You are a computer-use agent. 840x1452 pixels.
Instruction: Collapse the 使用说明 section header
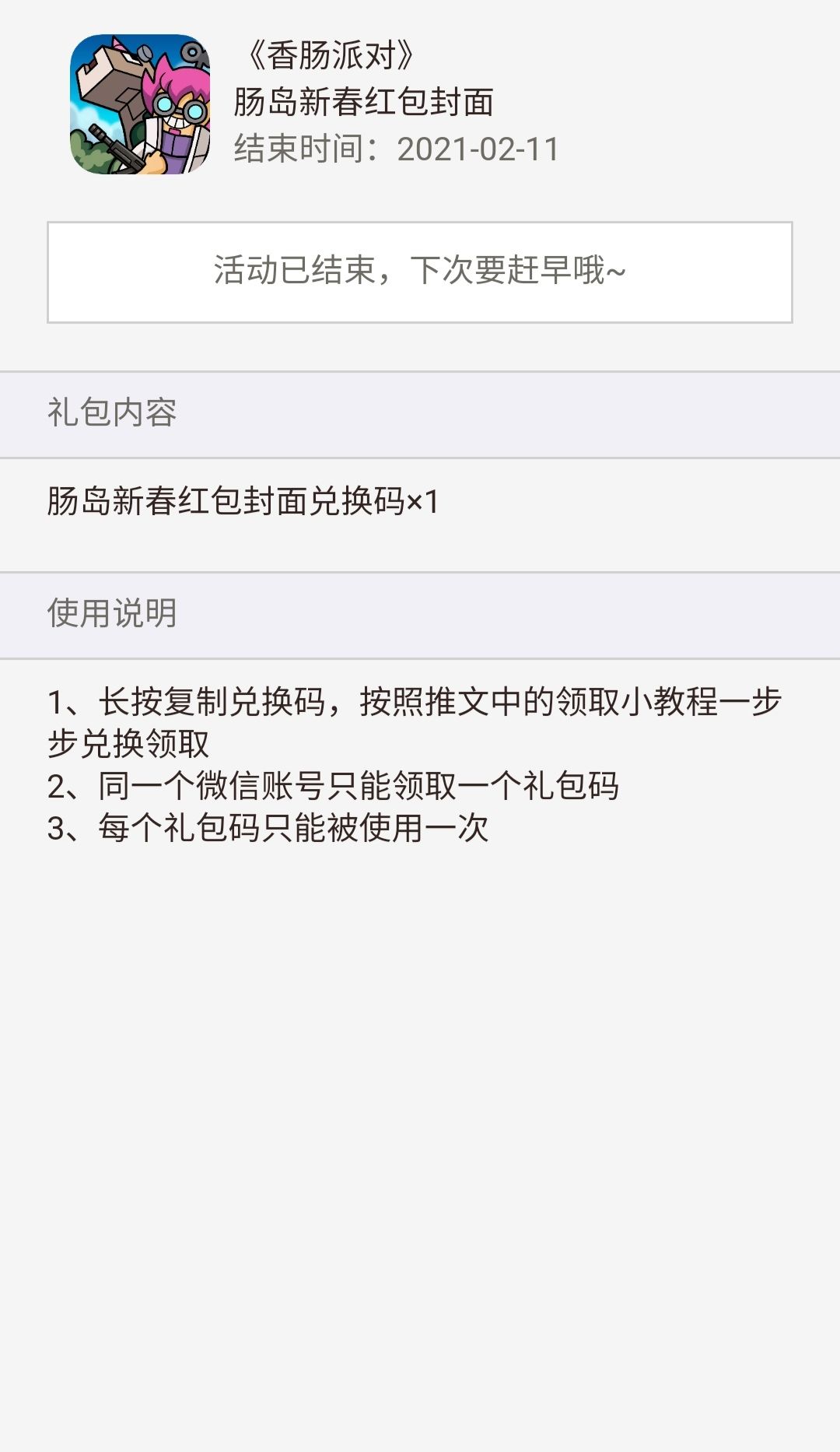(x=114, y=614)
